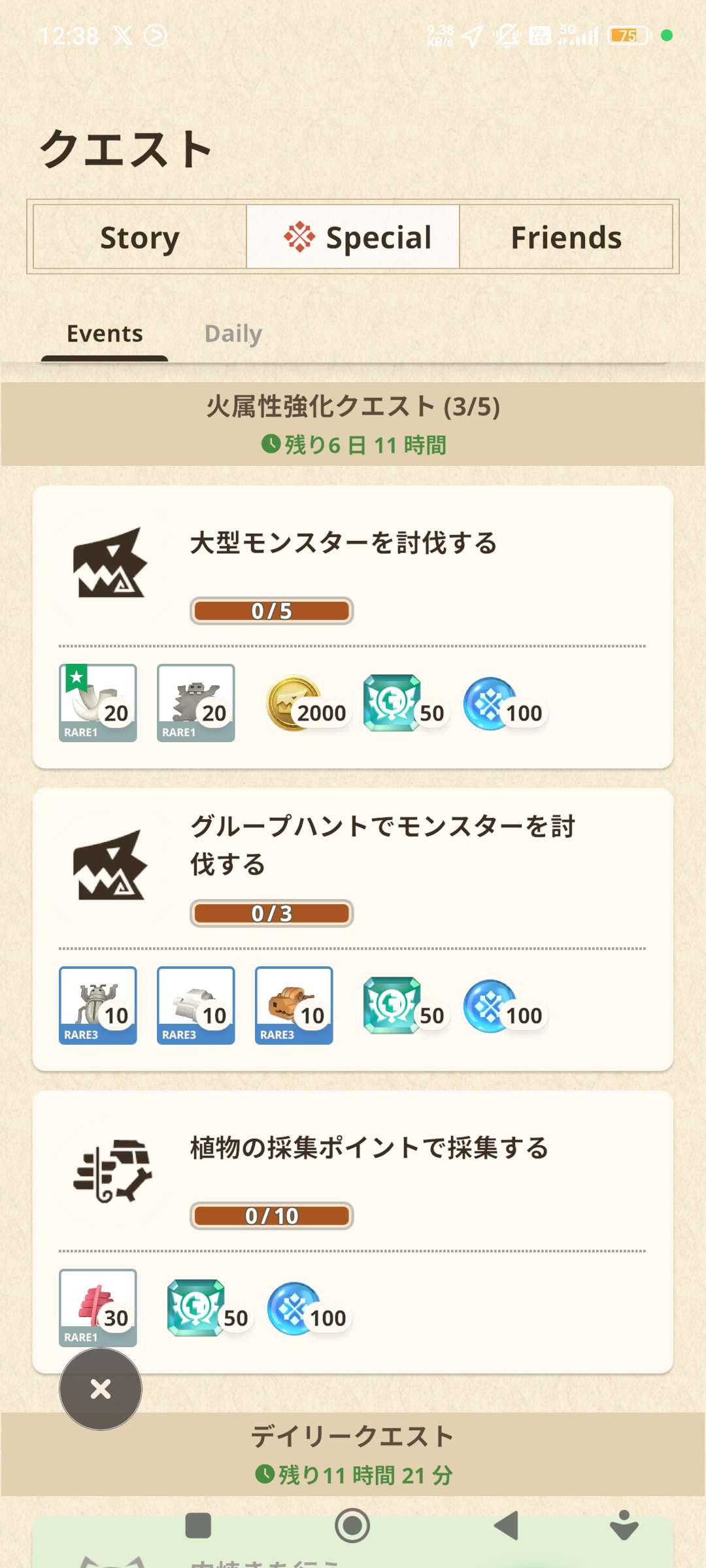Switch to the Story tab
Image resolution: width=706 pixels, height=1568 pixels.
click(x=140, y=237)
